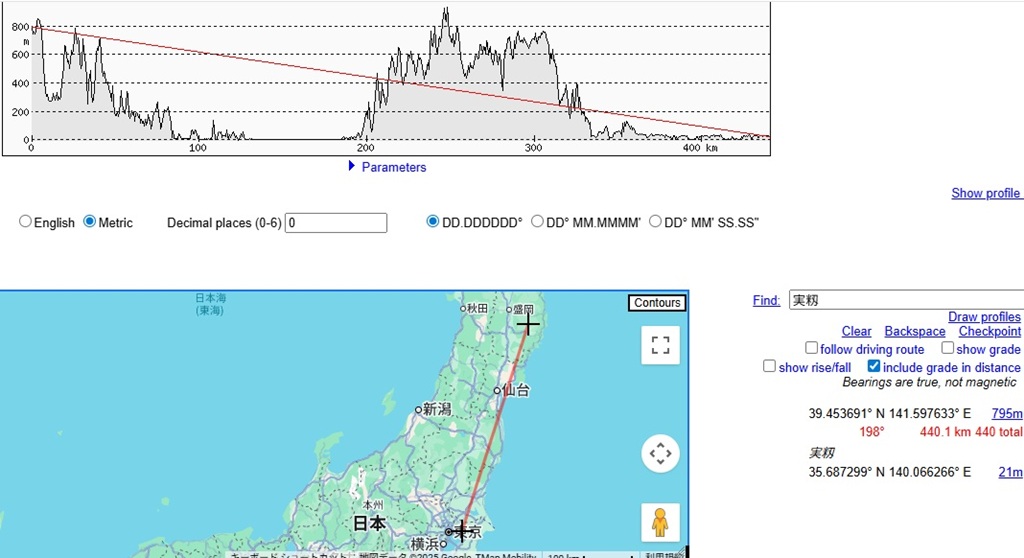Open the Show profile link

(986, 193)
